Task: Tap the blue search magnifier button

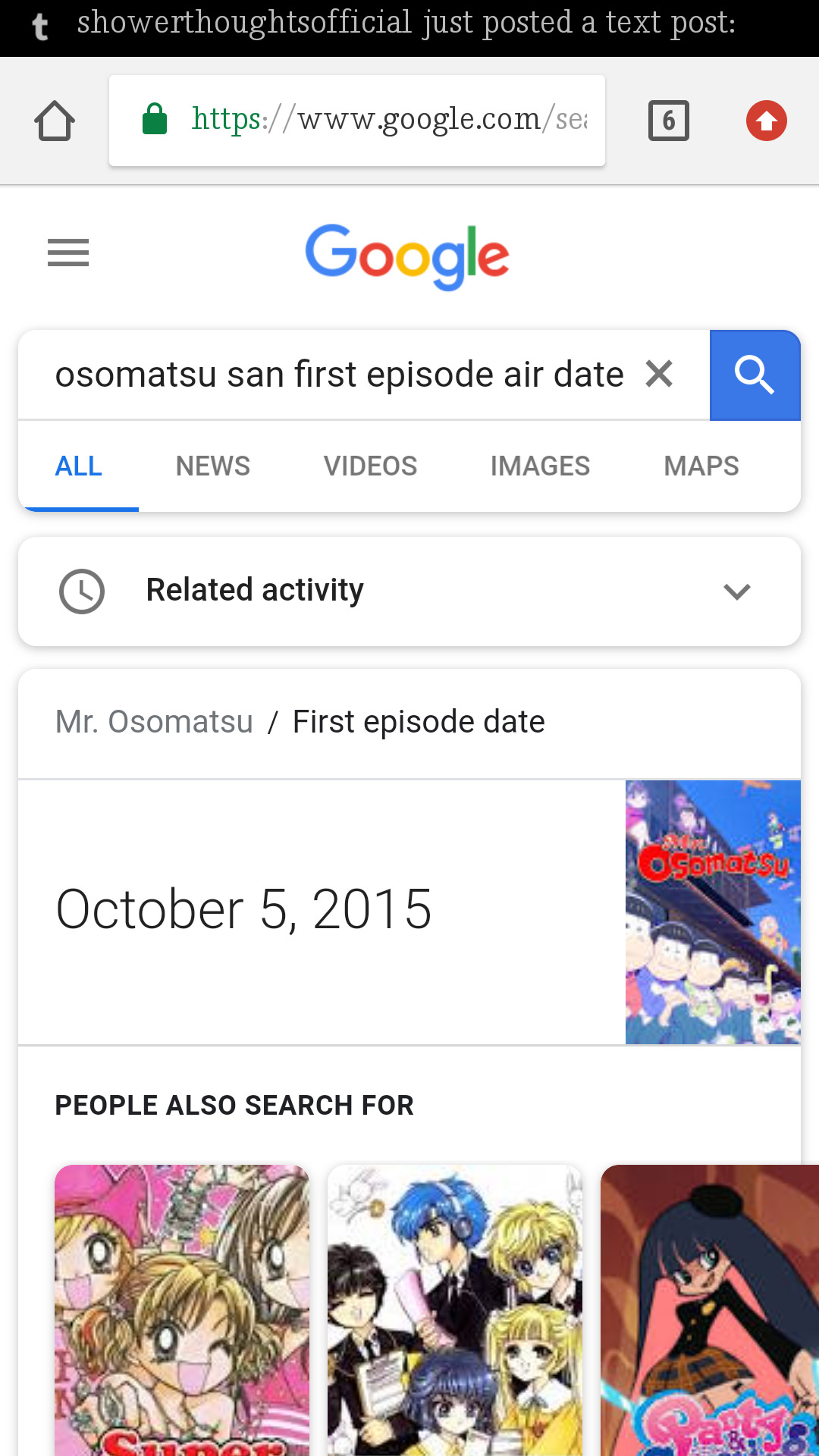Action: (755, 375)
